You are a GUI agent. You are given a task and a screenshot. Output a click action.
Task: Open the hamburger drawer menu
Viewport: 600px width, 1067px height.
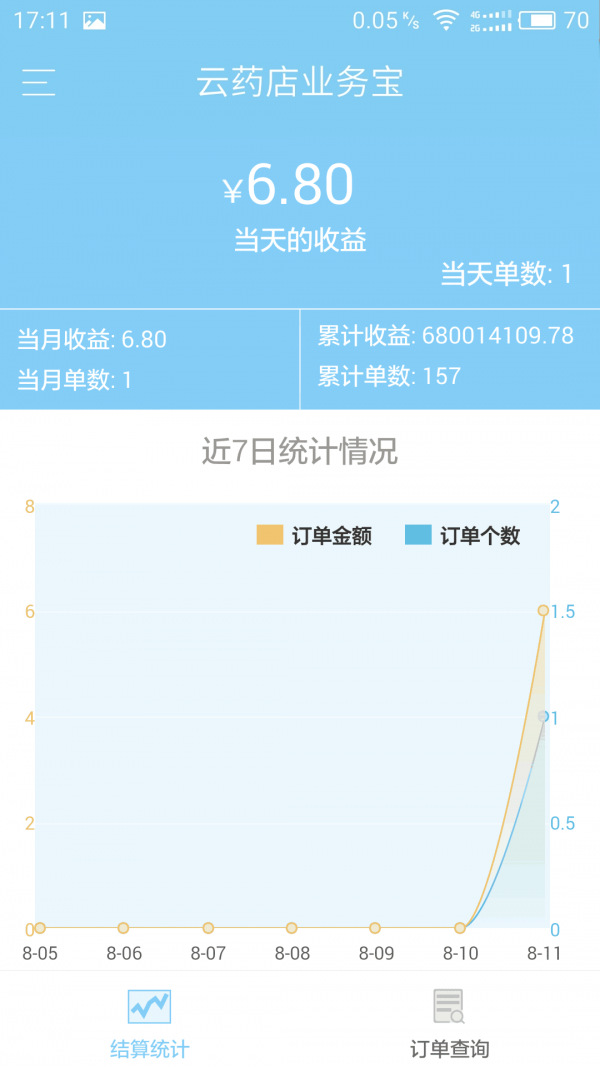38,82
